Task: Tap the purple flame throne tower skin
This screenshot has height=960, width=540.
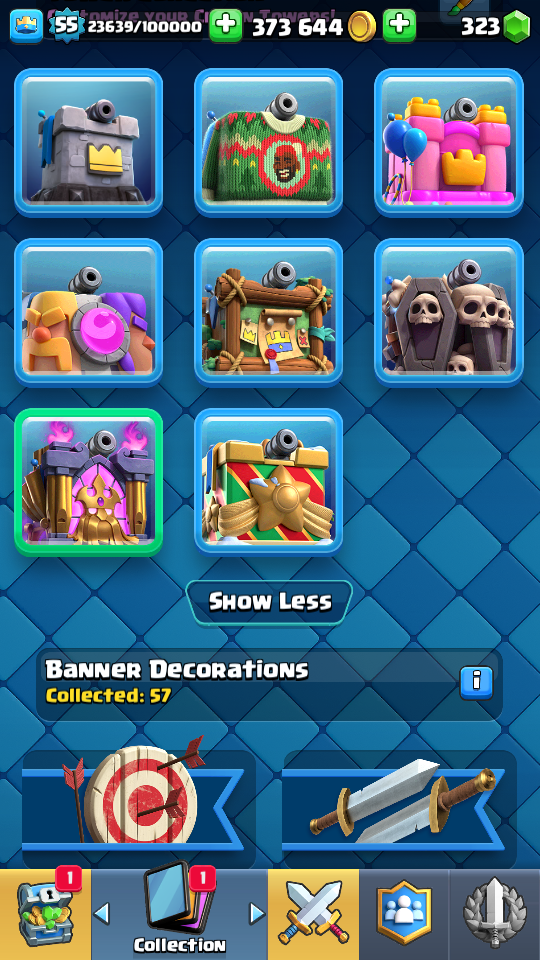Action: [89, 482]
